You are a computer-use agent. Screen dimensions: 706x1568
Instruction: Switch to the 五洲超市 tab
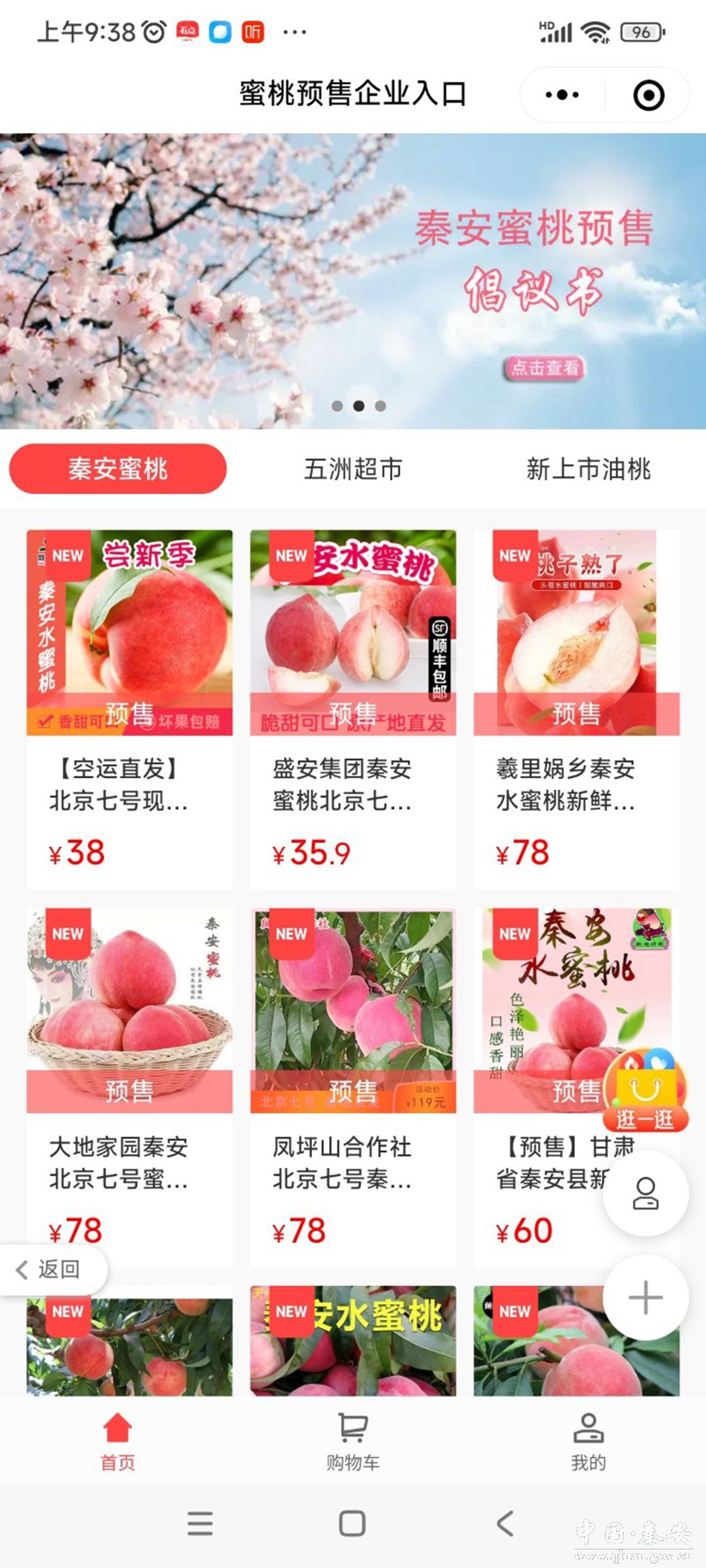coord(353,469)
